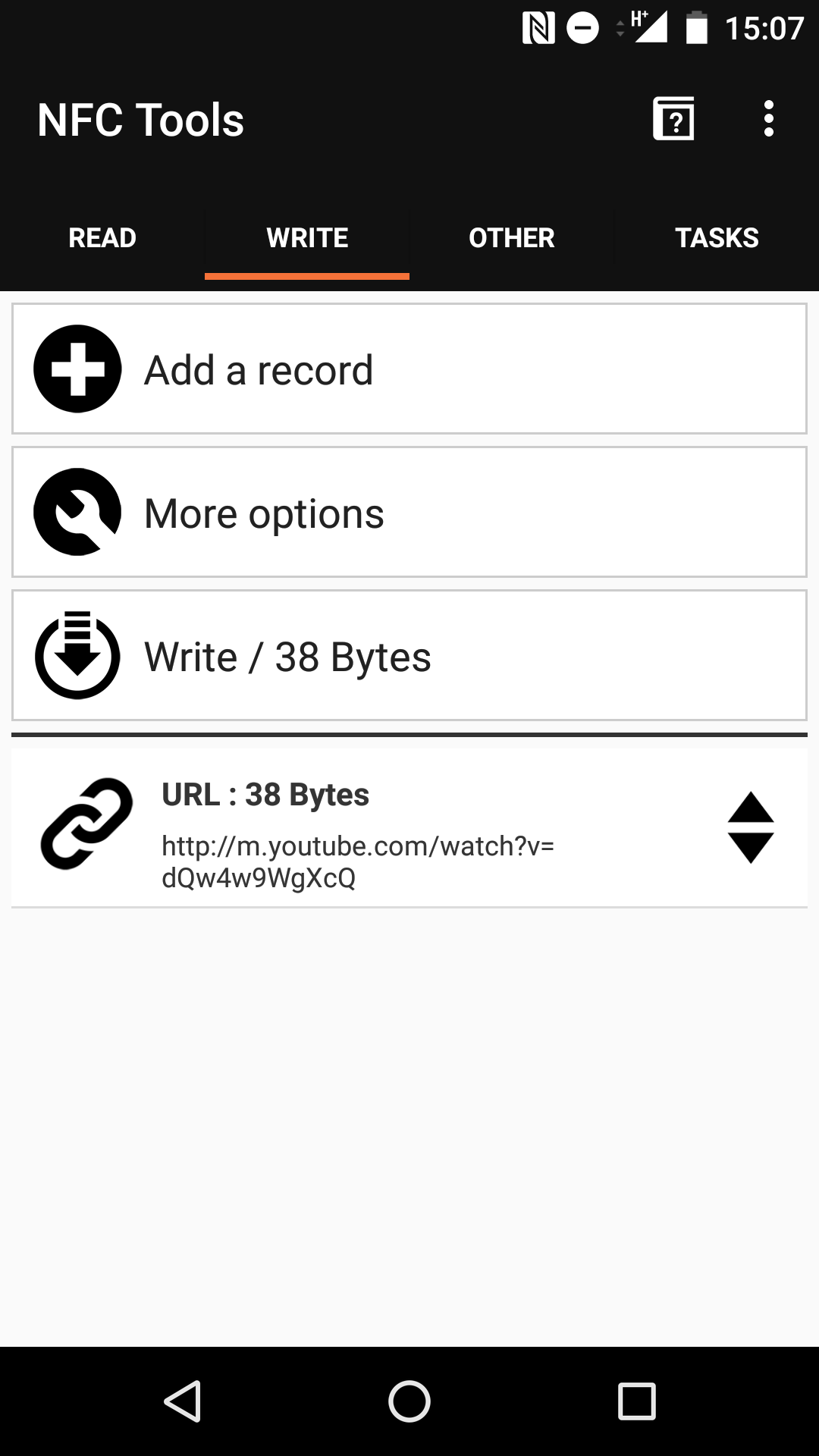Screen dimensions: 819x1456
Task: Tap the reorder arrows on URL record
Action: [751, 827]
